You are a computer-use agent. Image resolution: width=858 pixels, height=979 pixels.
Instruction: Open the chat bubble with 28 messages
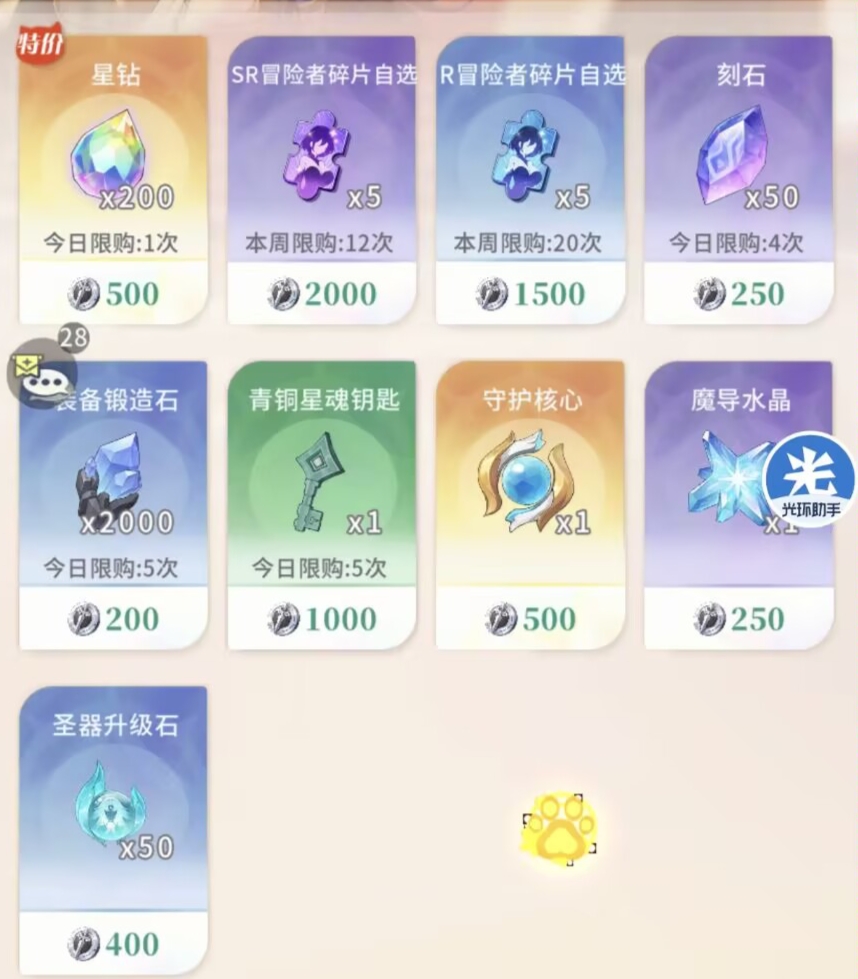pyautogui.click(x=42, y=372)
